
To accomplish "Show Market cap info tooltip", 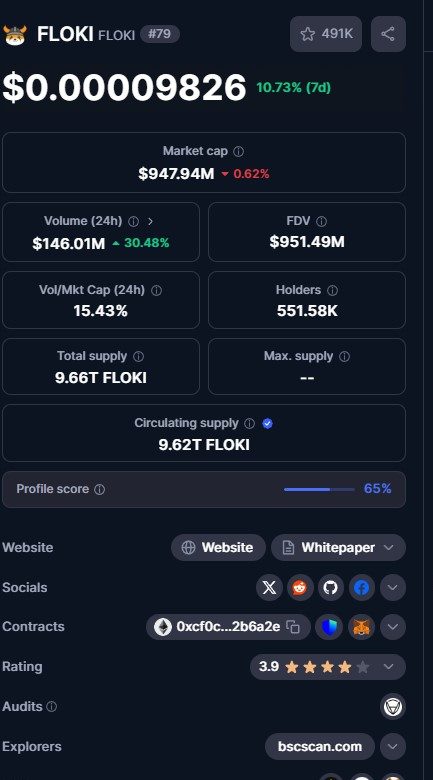I will [x=239, y=151].
